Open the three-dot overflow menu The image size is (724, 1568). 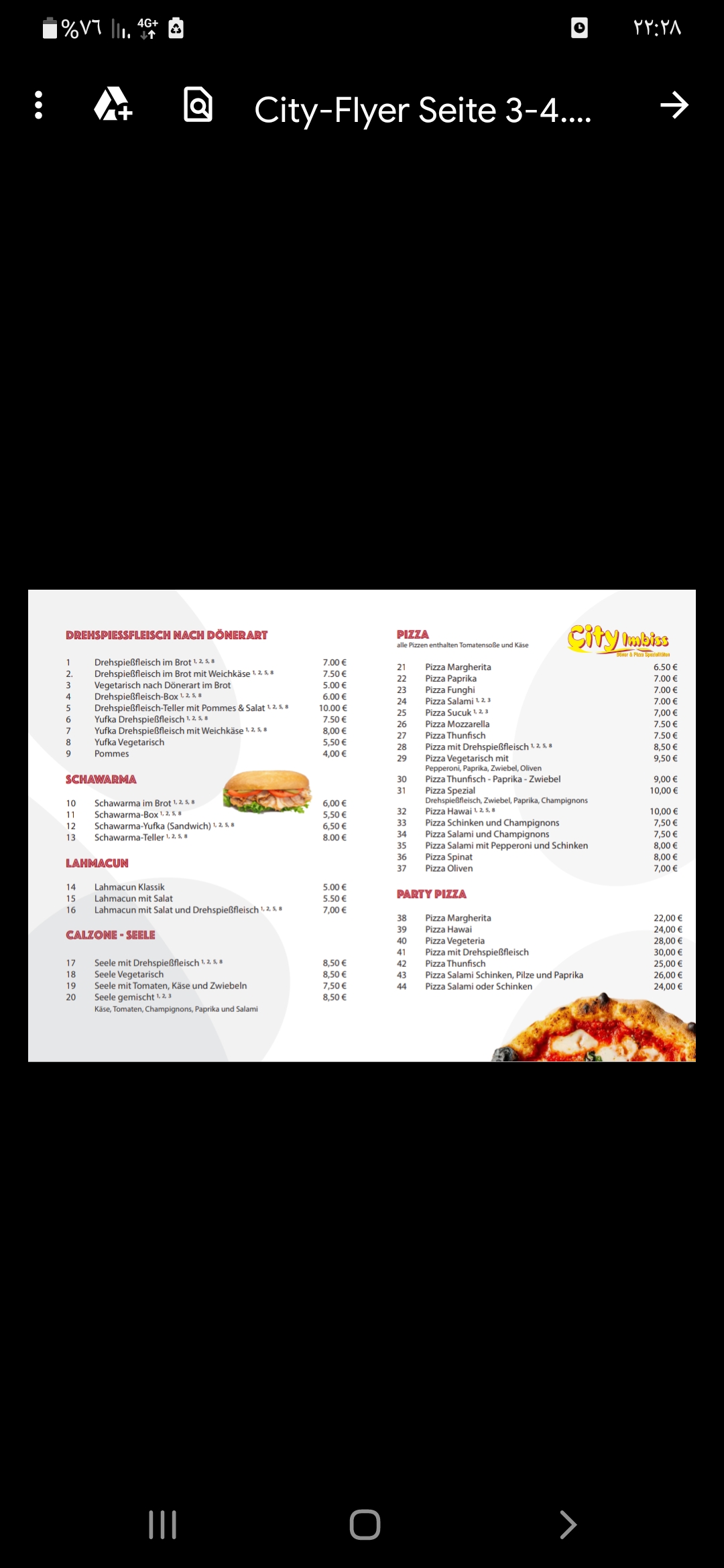click(39, 106)
